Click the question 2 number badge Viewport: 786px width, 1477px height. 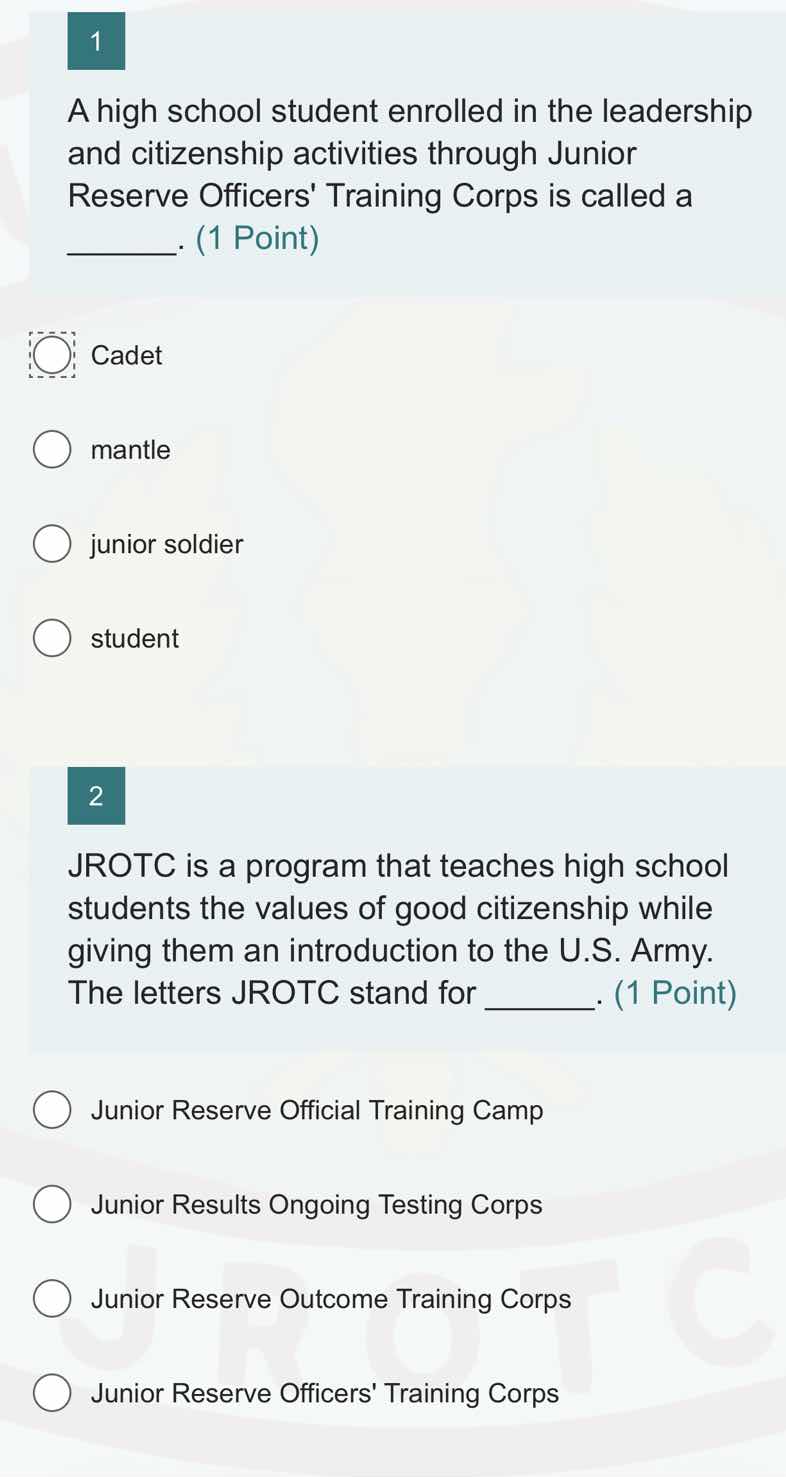[96, 796]
